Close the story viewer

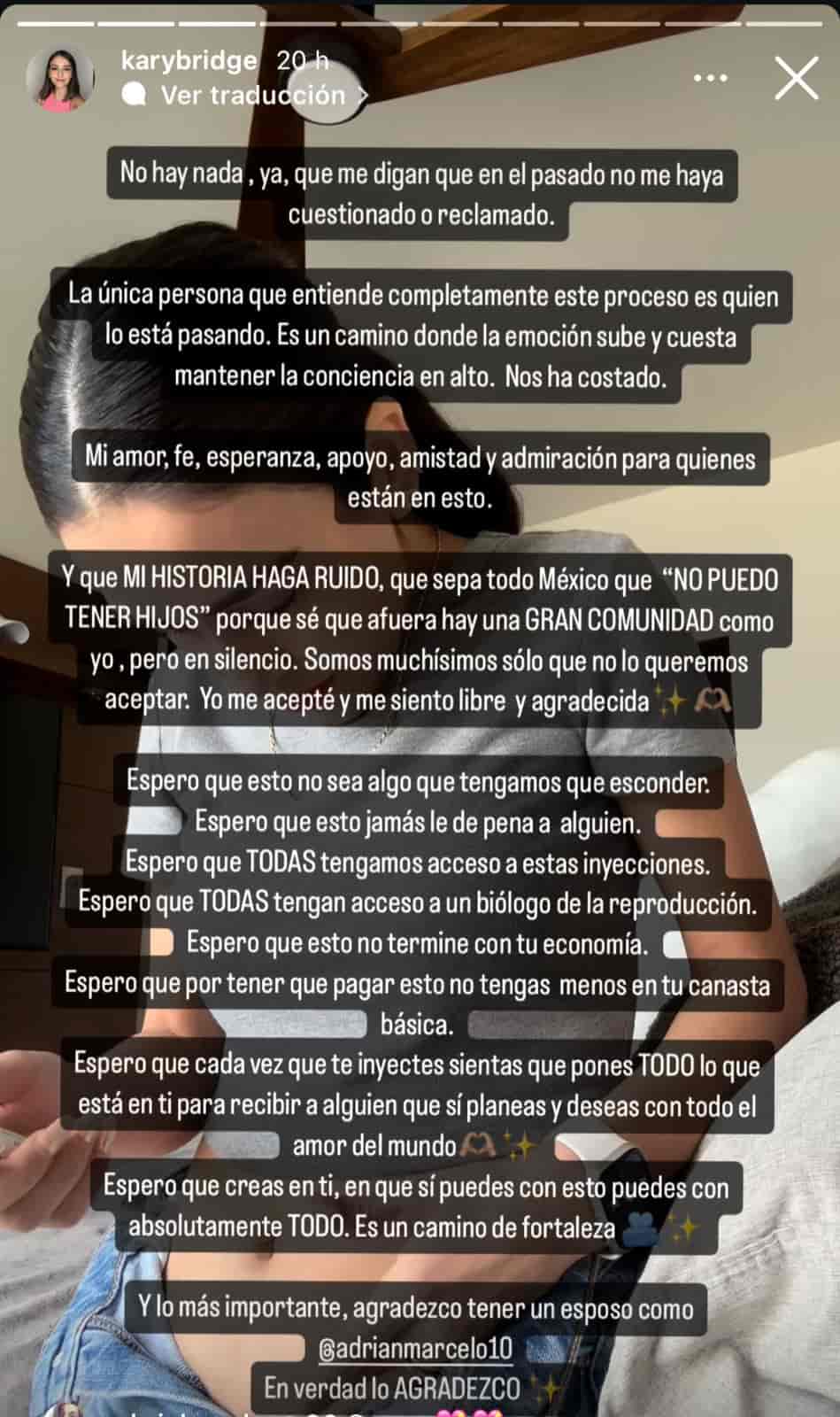(x=796, y=78)
